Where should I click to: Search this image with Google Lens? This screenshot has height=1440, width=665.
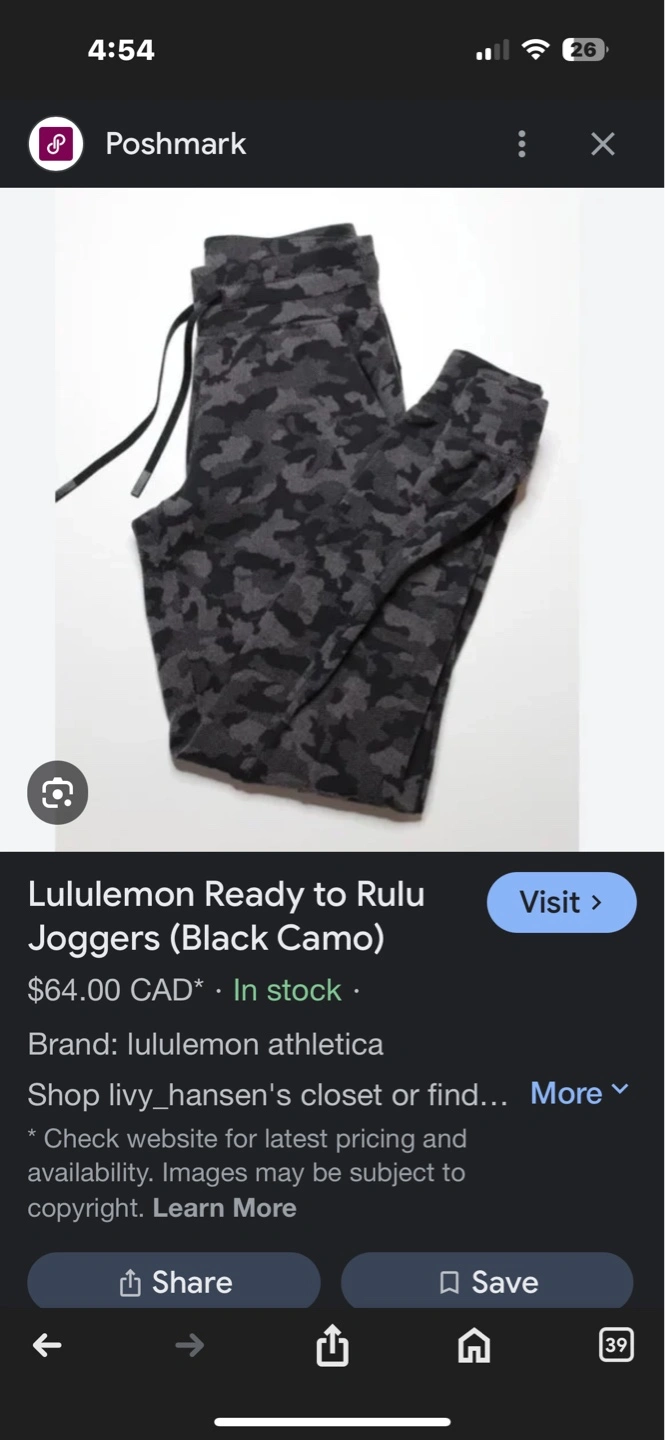pos(57,793)
